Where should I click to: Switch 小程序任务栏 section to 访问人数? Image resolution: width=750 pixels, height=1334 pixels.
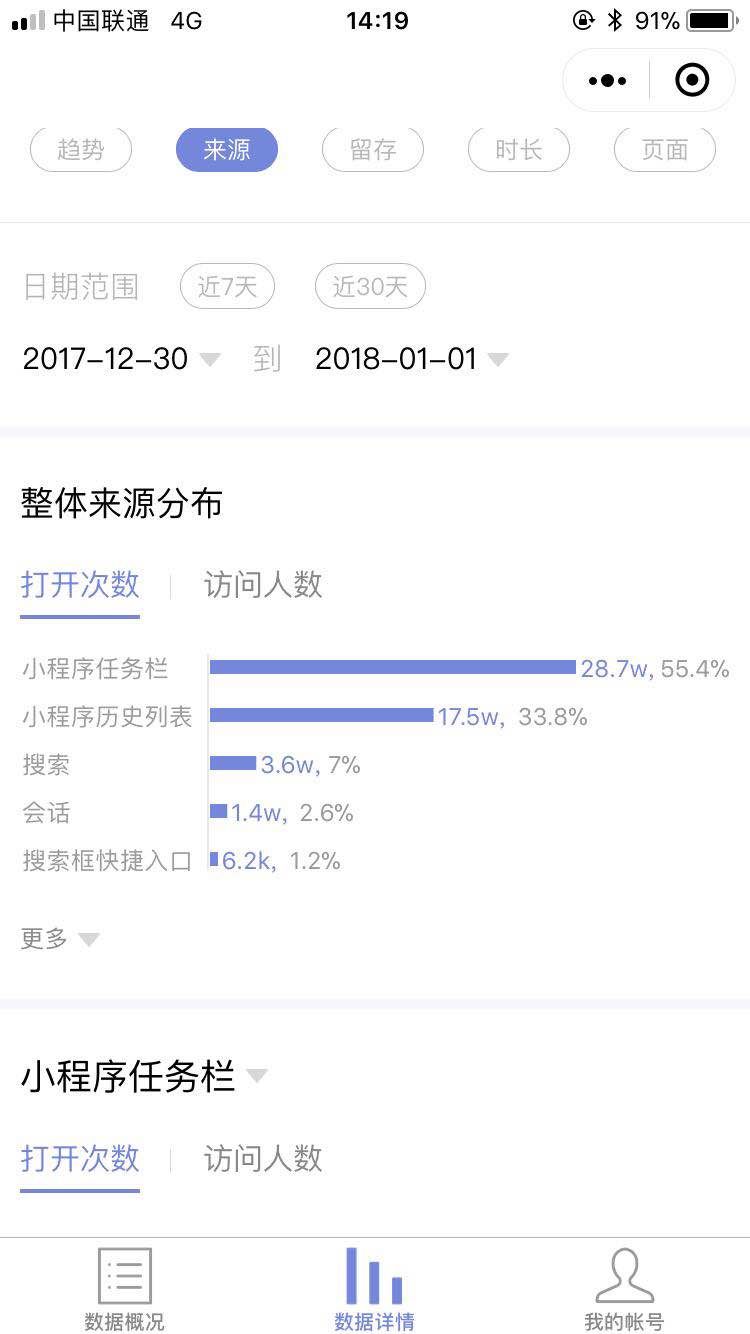click(263, 1159)
